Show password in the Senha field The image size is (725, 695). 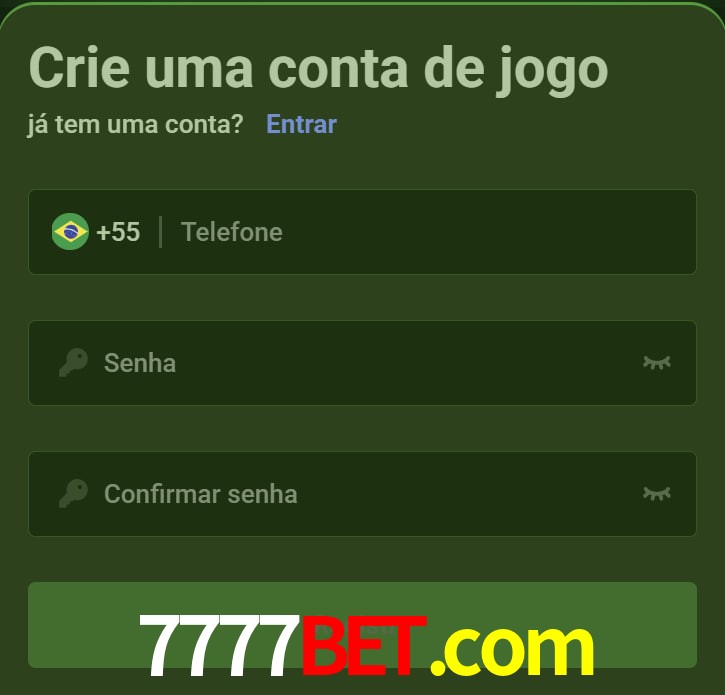(656, 362)
